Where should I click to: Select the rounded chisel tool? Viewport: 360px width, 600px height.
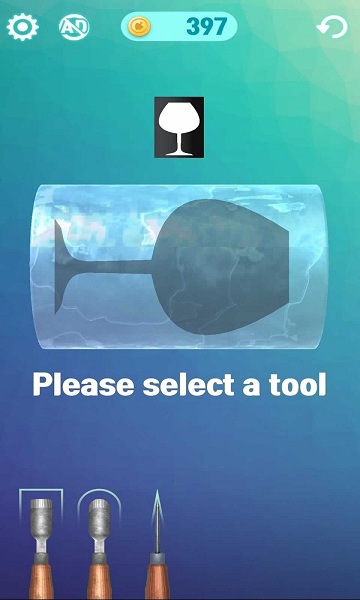(99, 545)
